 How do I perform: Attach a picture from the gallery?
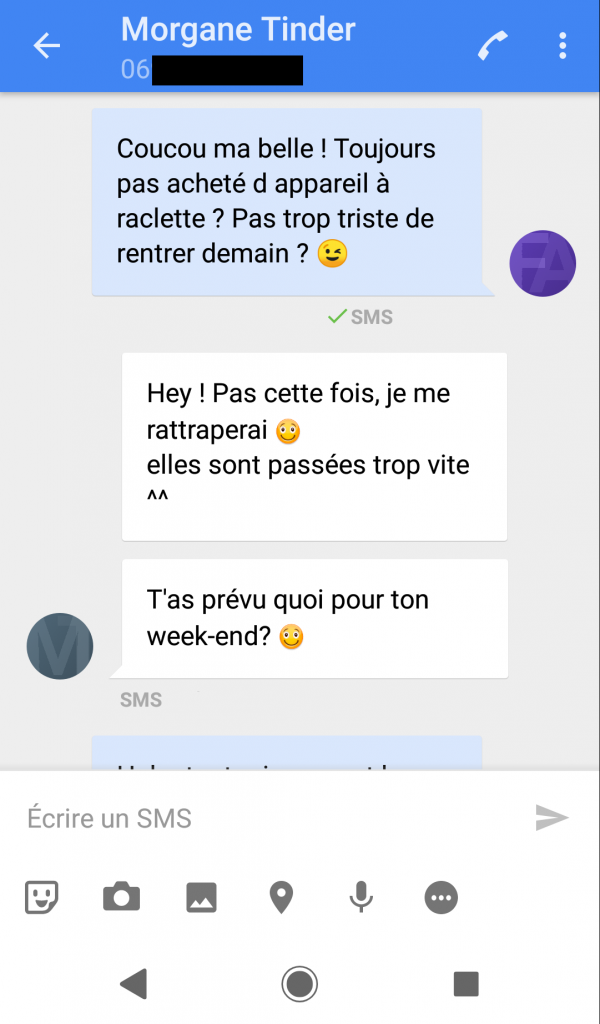(201, 898)
